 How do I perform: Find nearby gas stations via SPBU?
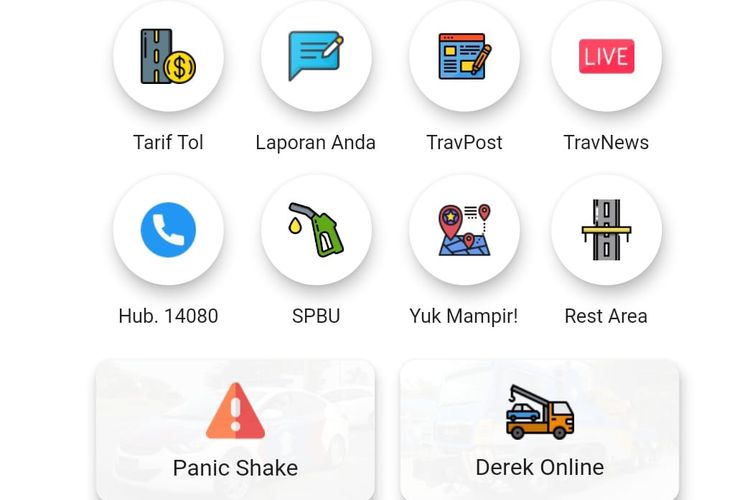316,230
